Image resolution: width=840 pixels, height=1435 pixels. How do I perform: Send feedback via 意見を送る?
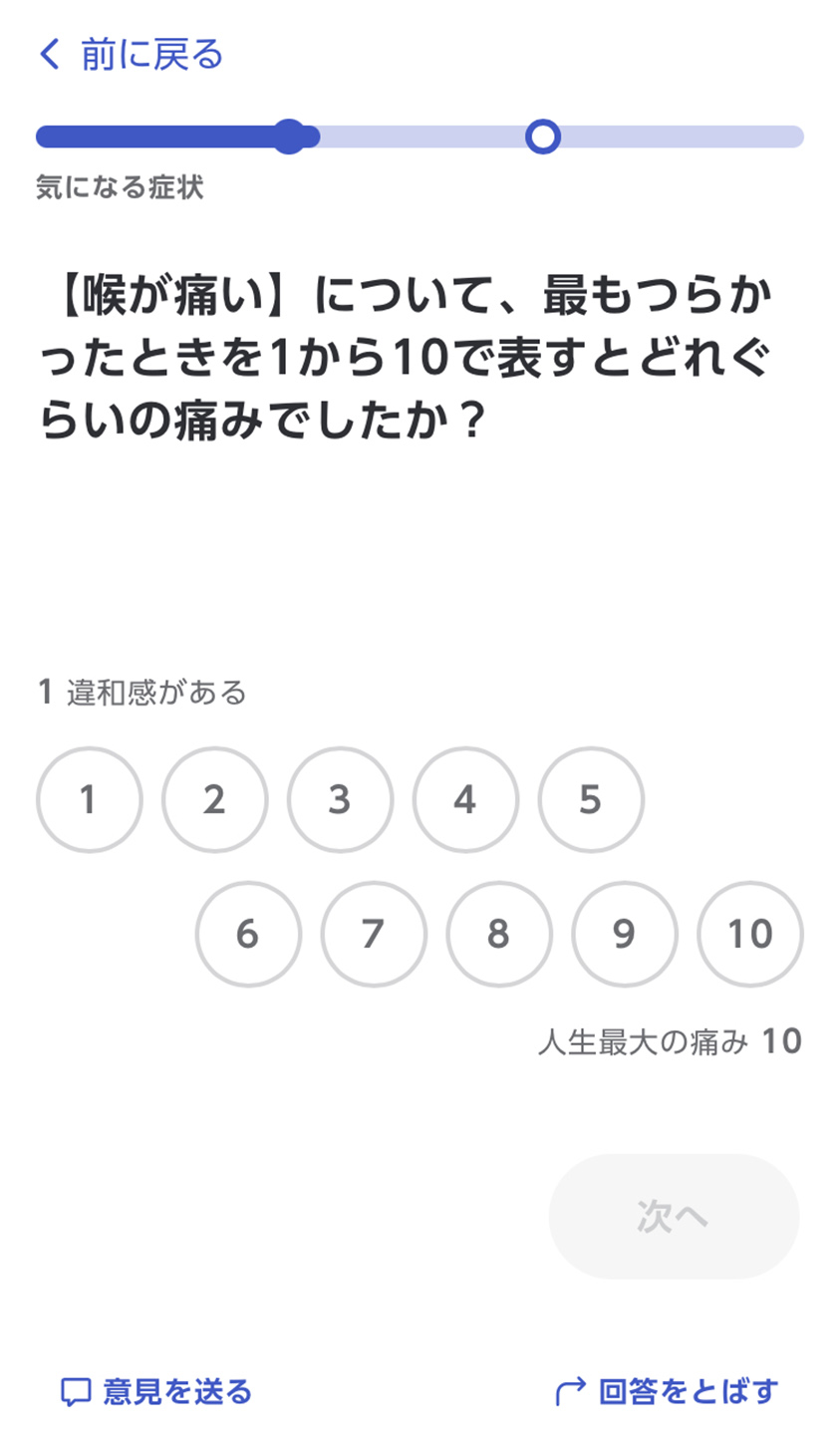tap(156, 1391)
